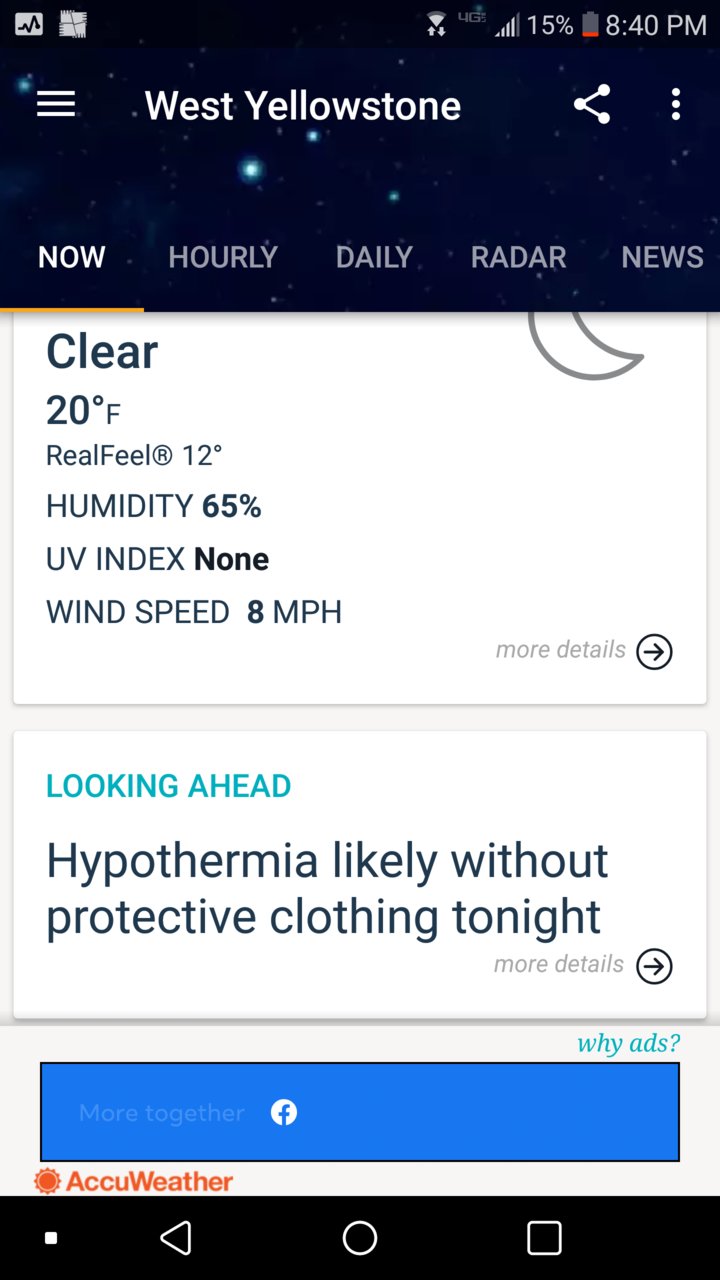Select the Now tab
720x1280 pixels.
(72, 257)
